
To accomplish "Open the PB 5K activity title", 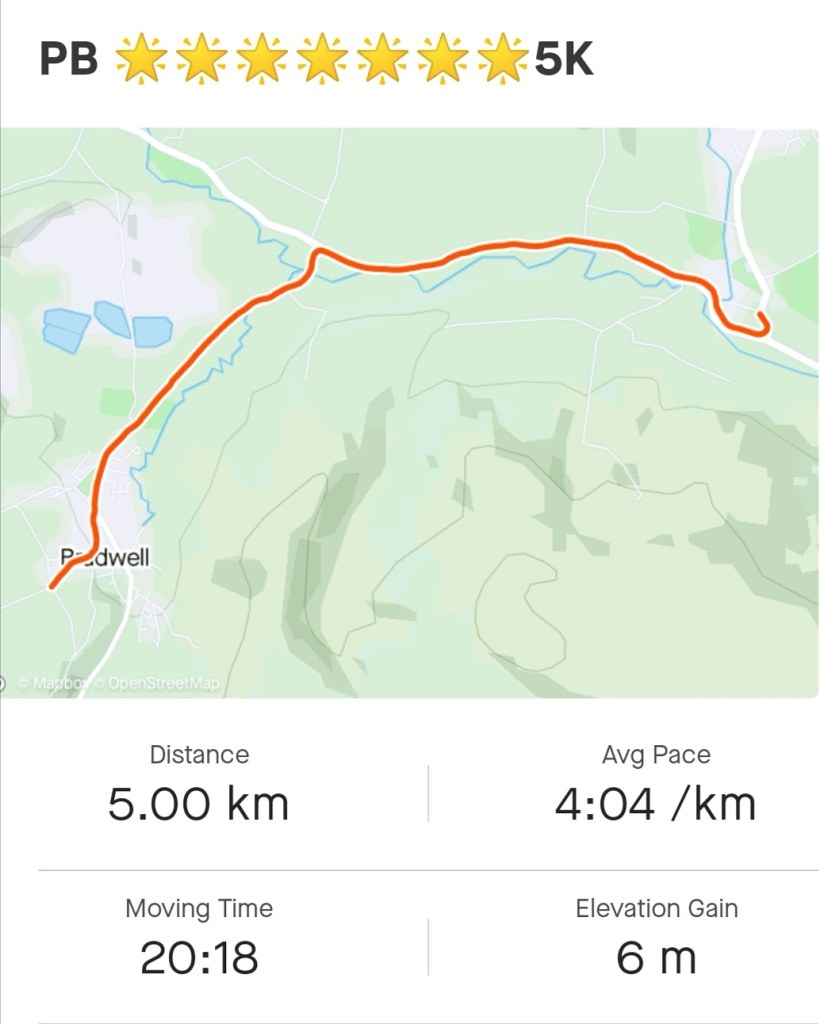I will click(316, 59).
